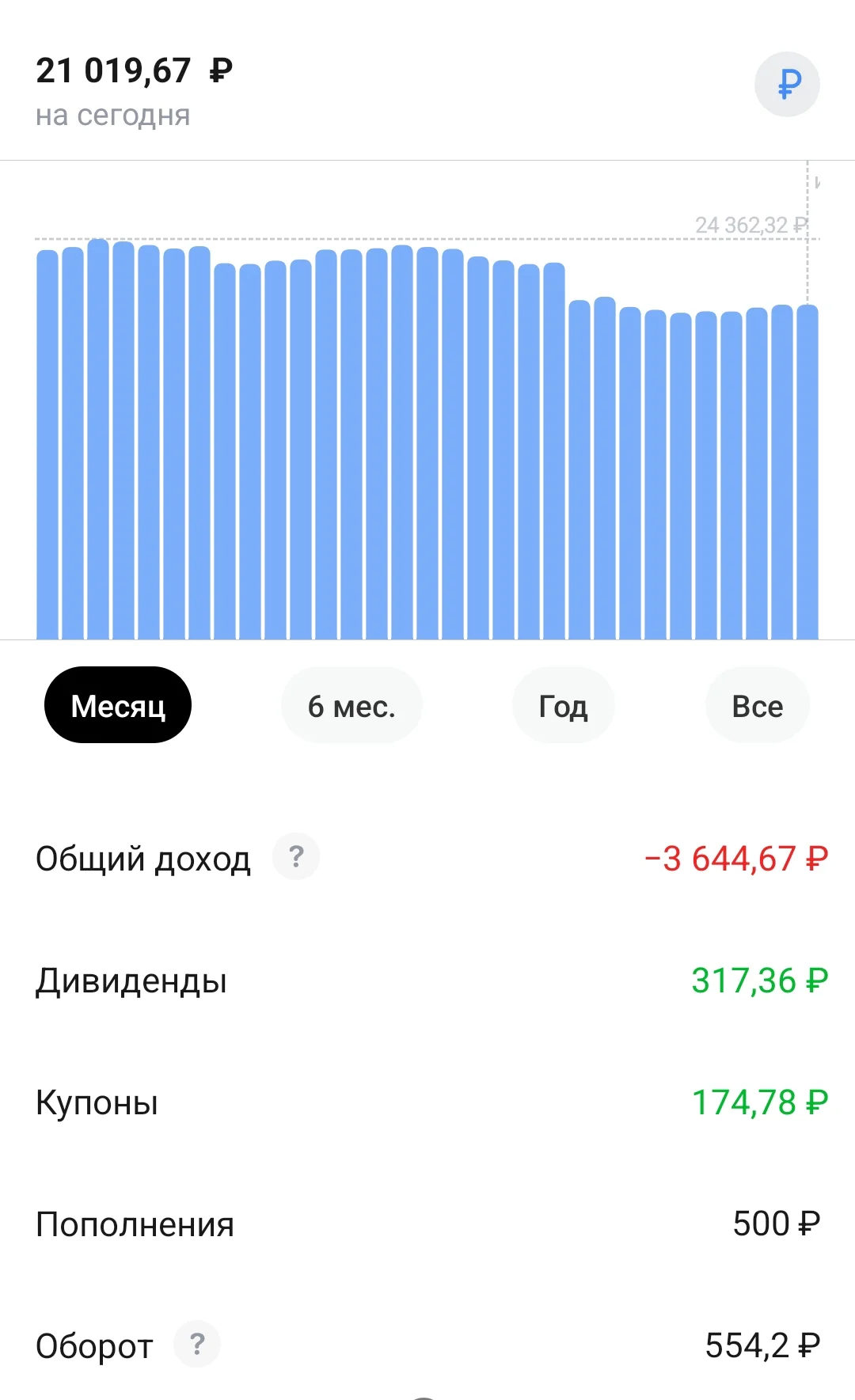Open the help icon next to Оборот
Viewport: 855px width, 1400px height.
pos(197,1344)
